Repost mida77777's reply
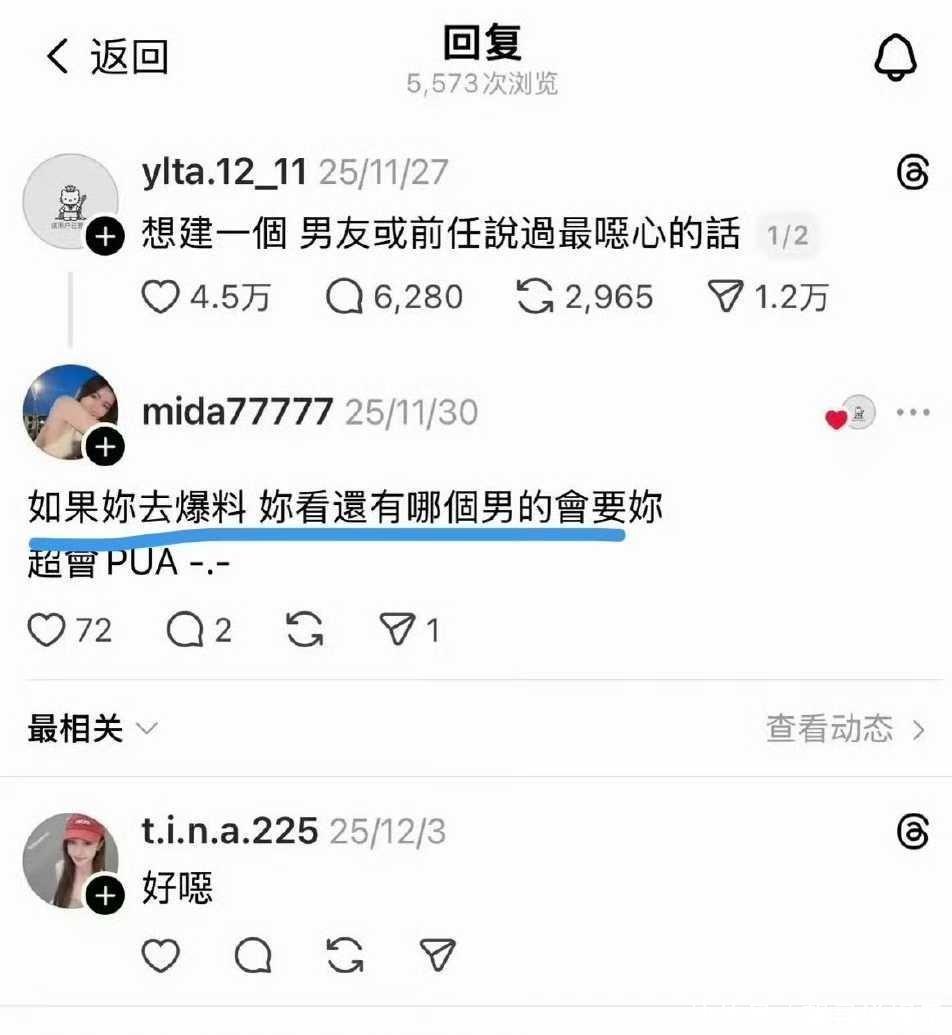 coord(304,630)
